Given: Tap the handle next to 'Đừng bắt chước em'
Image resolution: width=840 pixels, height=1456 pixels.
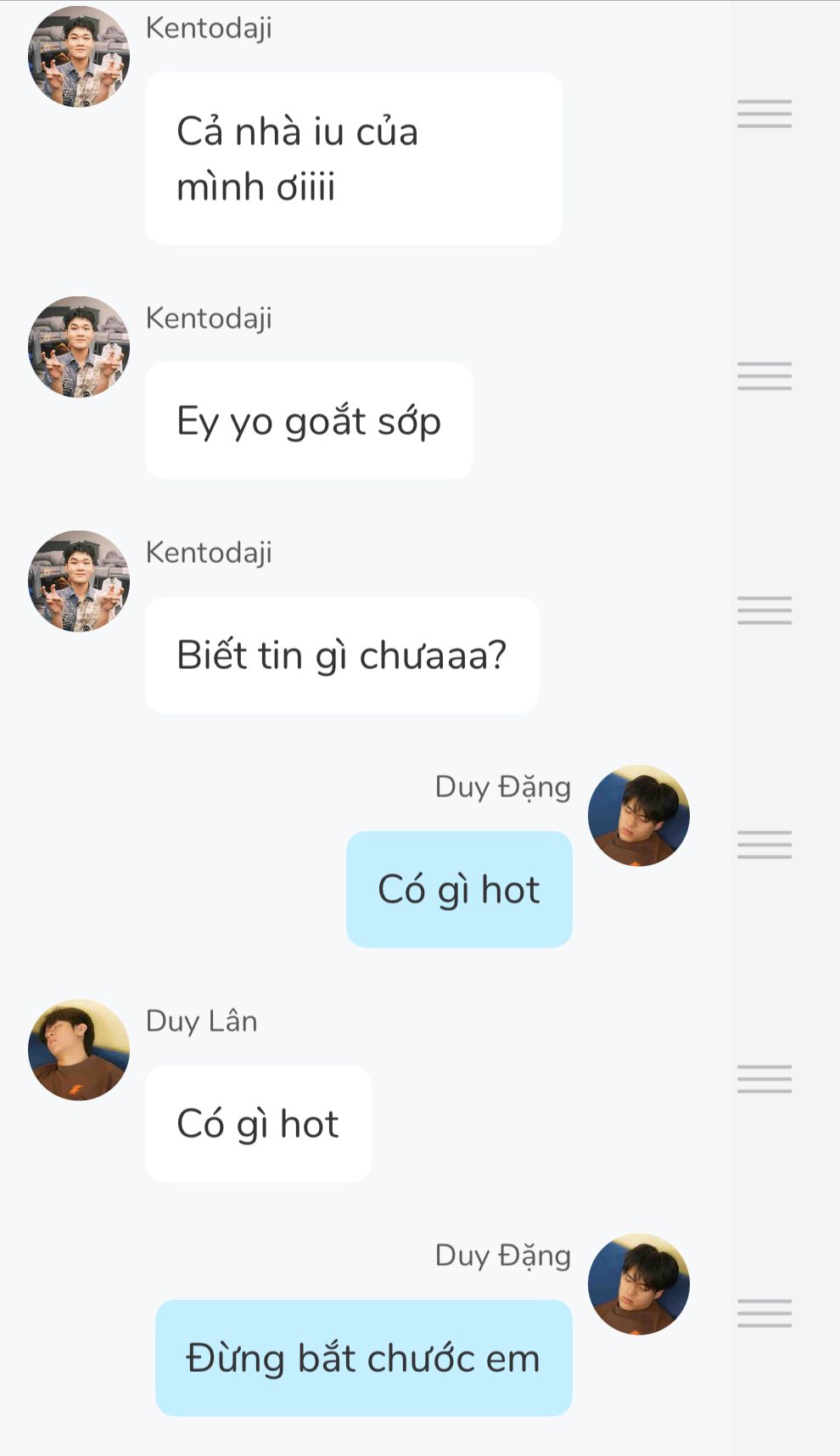Looking at the screenshot, I should pos(764,1313).
